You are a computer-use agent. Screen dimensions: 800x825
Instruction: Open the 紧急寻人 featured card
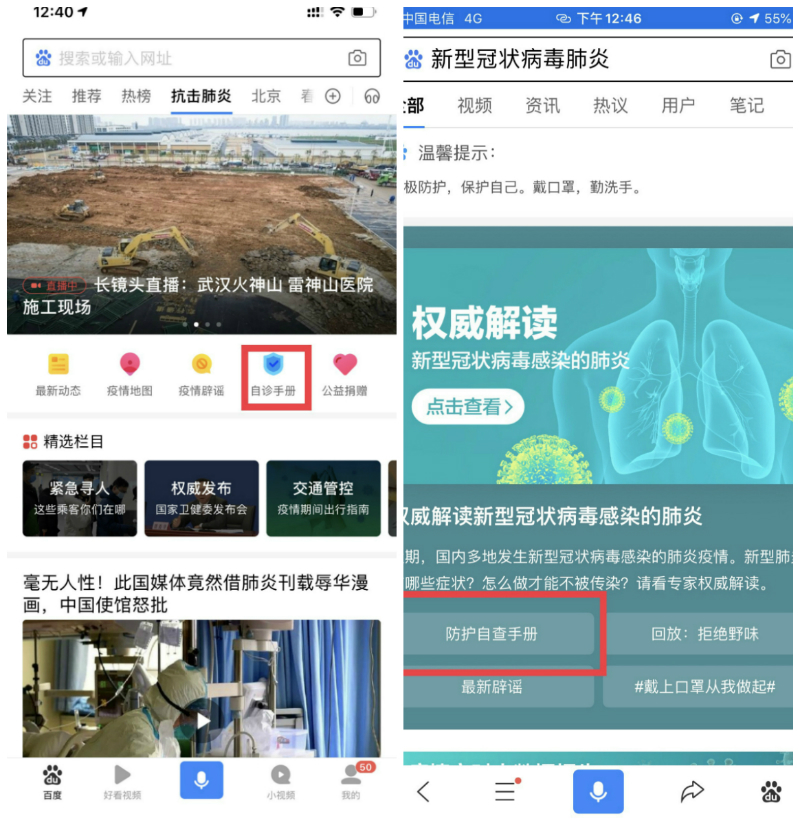point(80,497)
